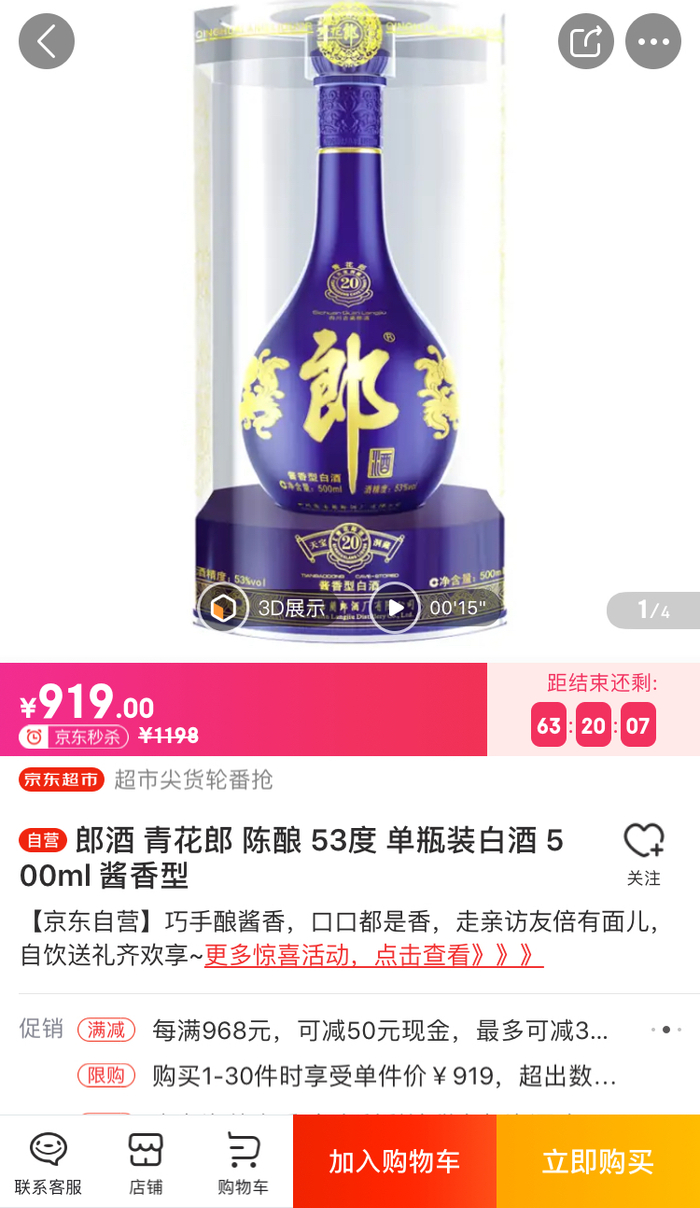The height and width of the screenshot is (1208, 700).
Task: Contact customer service via 联系客服
Action: tap(48, 1163)
